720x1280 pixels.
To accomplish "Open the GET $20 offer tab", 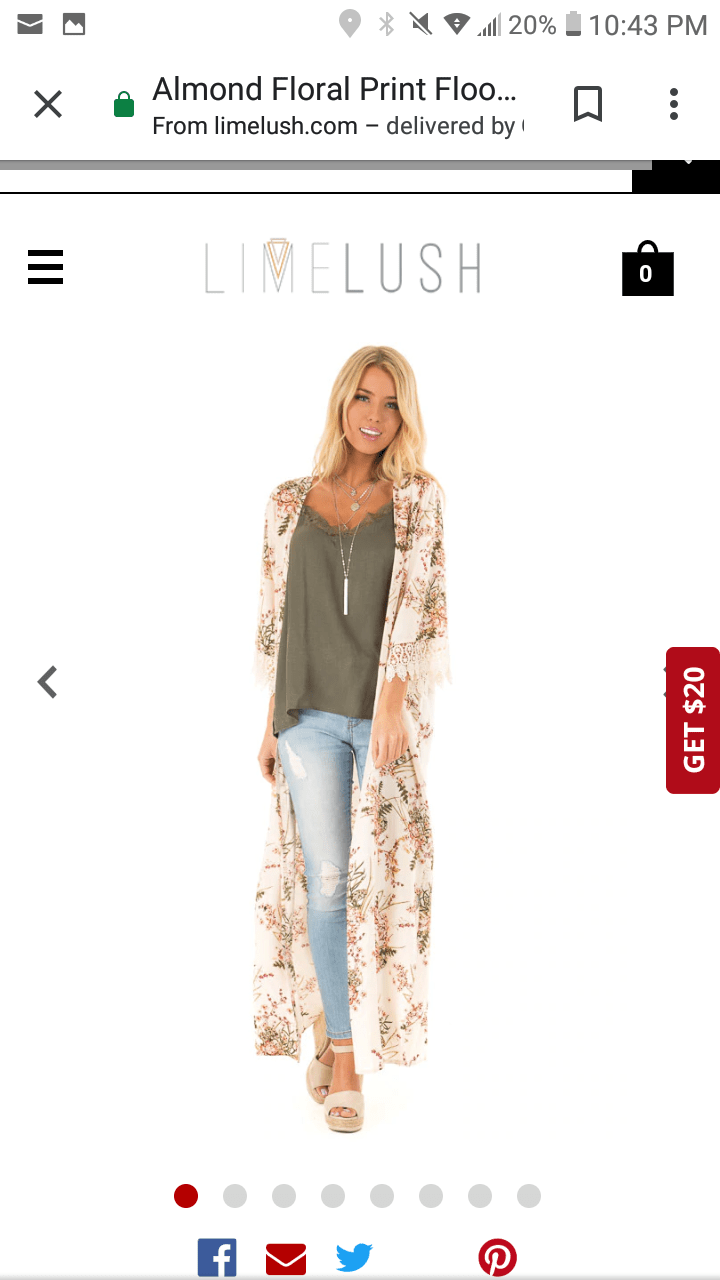I will (693, 720).
